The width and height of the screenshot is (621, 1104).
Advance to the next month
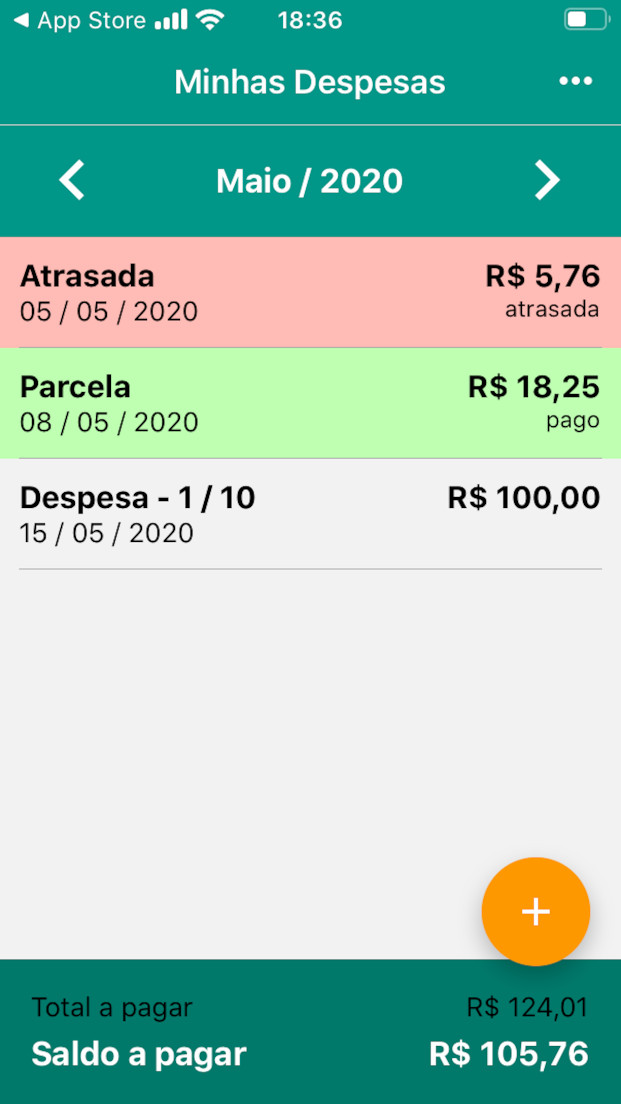pyautogui.click(x=547, y=180)
